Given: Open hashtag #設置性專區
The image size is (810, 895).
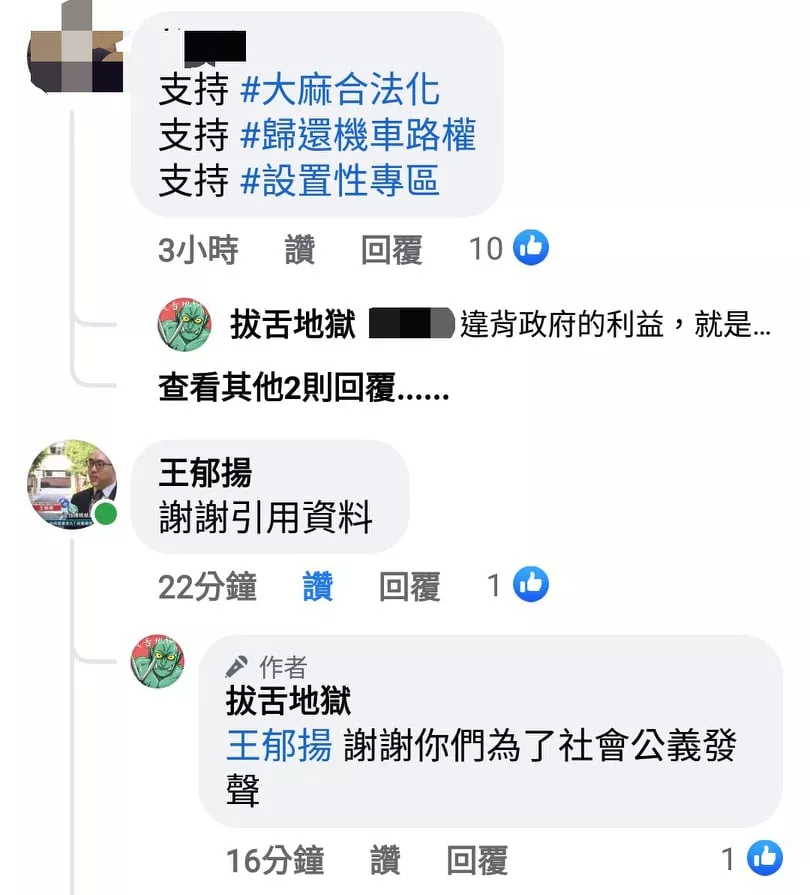Looking at the screenshot, I should pos(340,180).
